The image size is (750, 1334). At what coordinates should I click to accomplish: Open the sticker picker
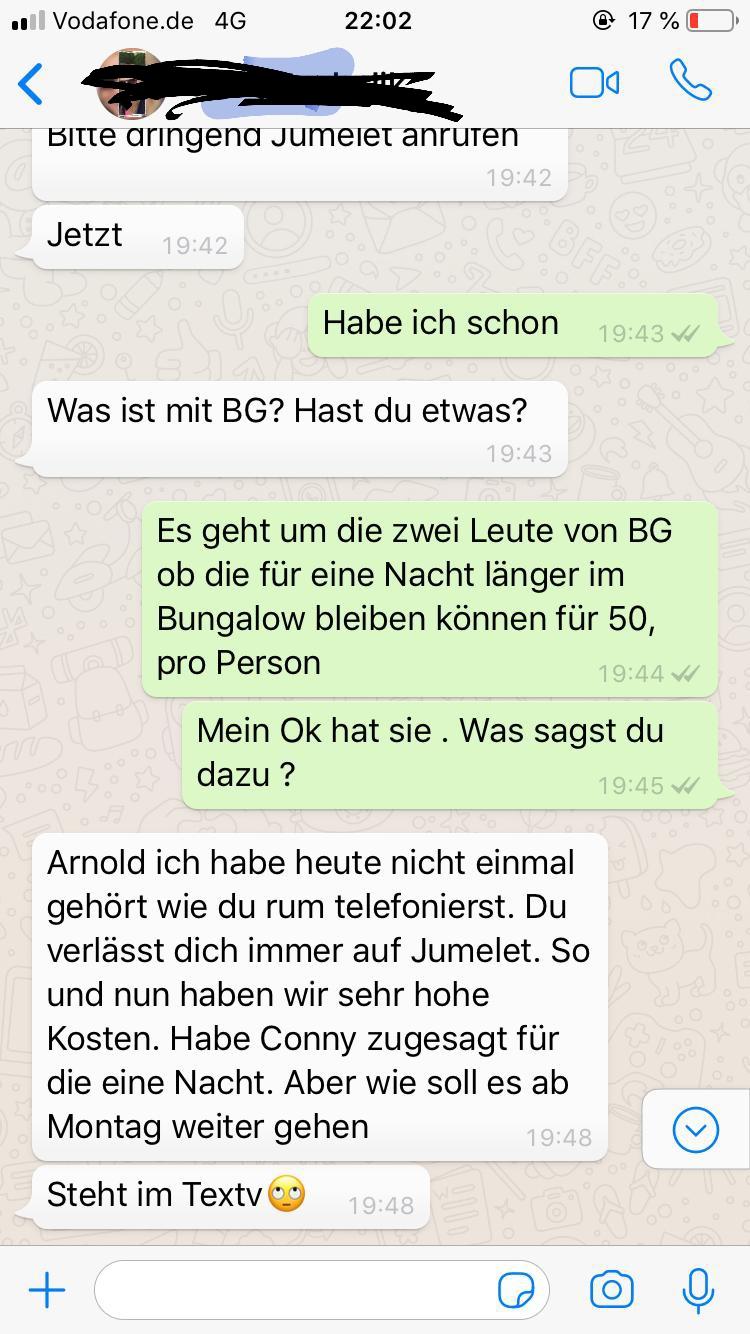516,1291
